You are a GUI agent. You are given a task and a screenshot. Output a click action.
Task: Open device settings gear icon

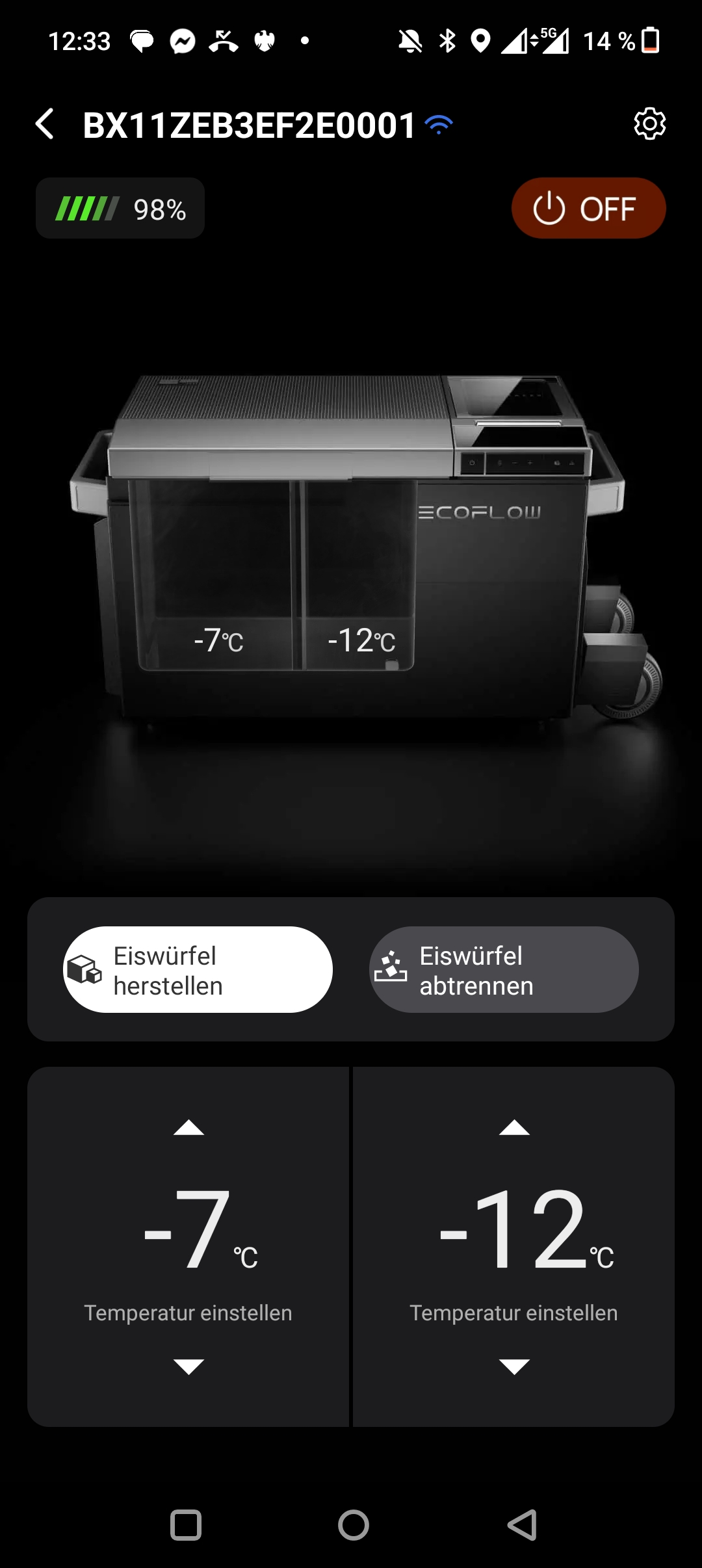[649, 124]
